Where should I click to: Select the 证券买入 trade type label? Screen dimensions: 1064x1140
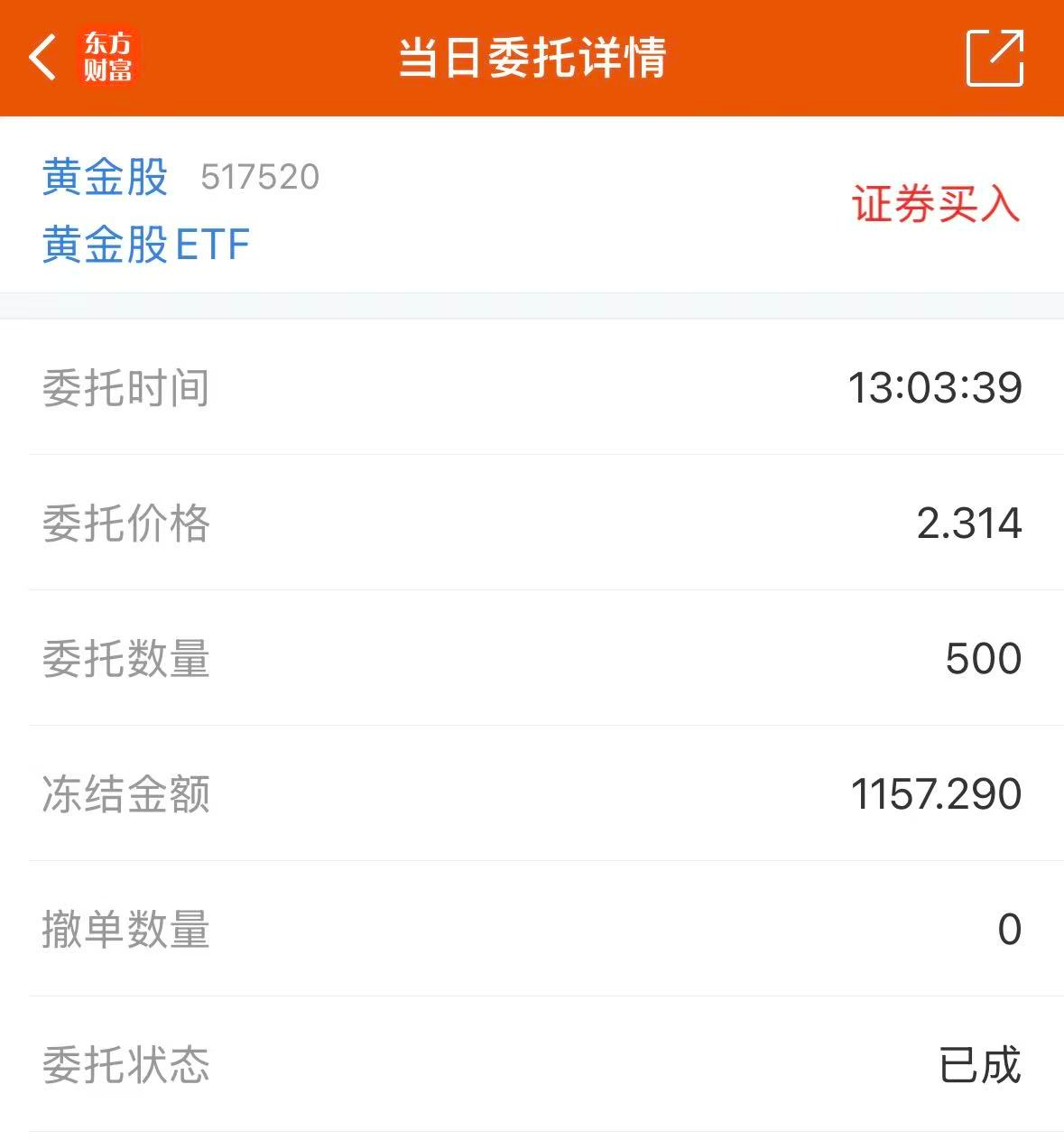(934, 205)
